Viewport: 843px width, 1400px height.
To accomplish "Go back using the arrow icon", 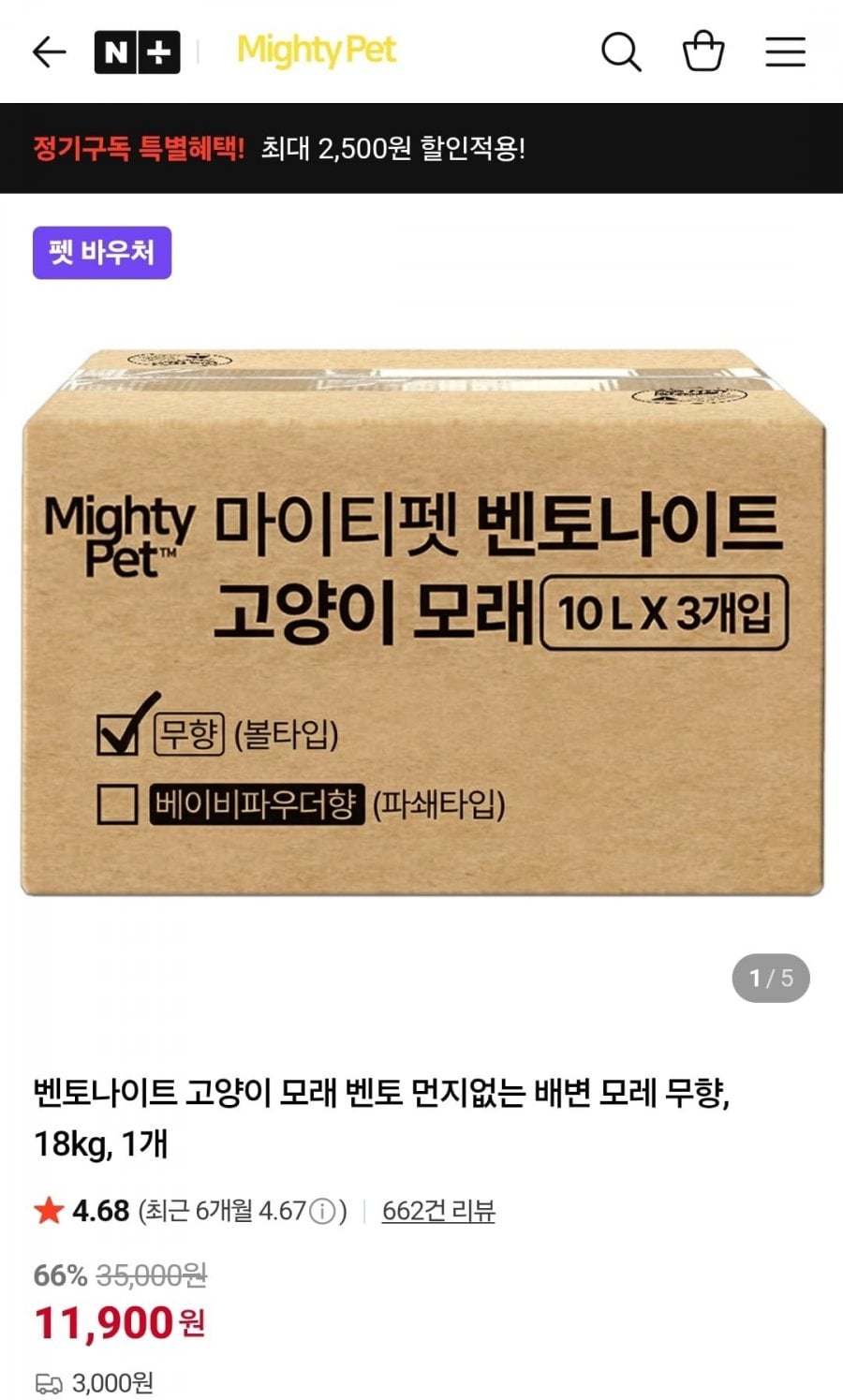I will coord(49,52).
